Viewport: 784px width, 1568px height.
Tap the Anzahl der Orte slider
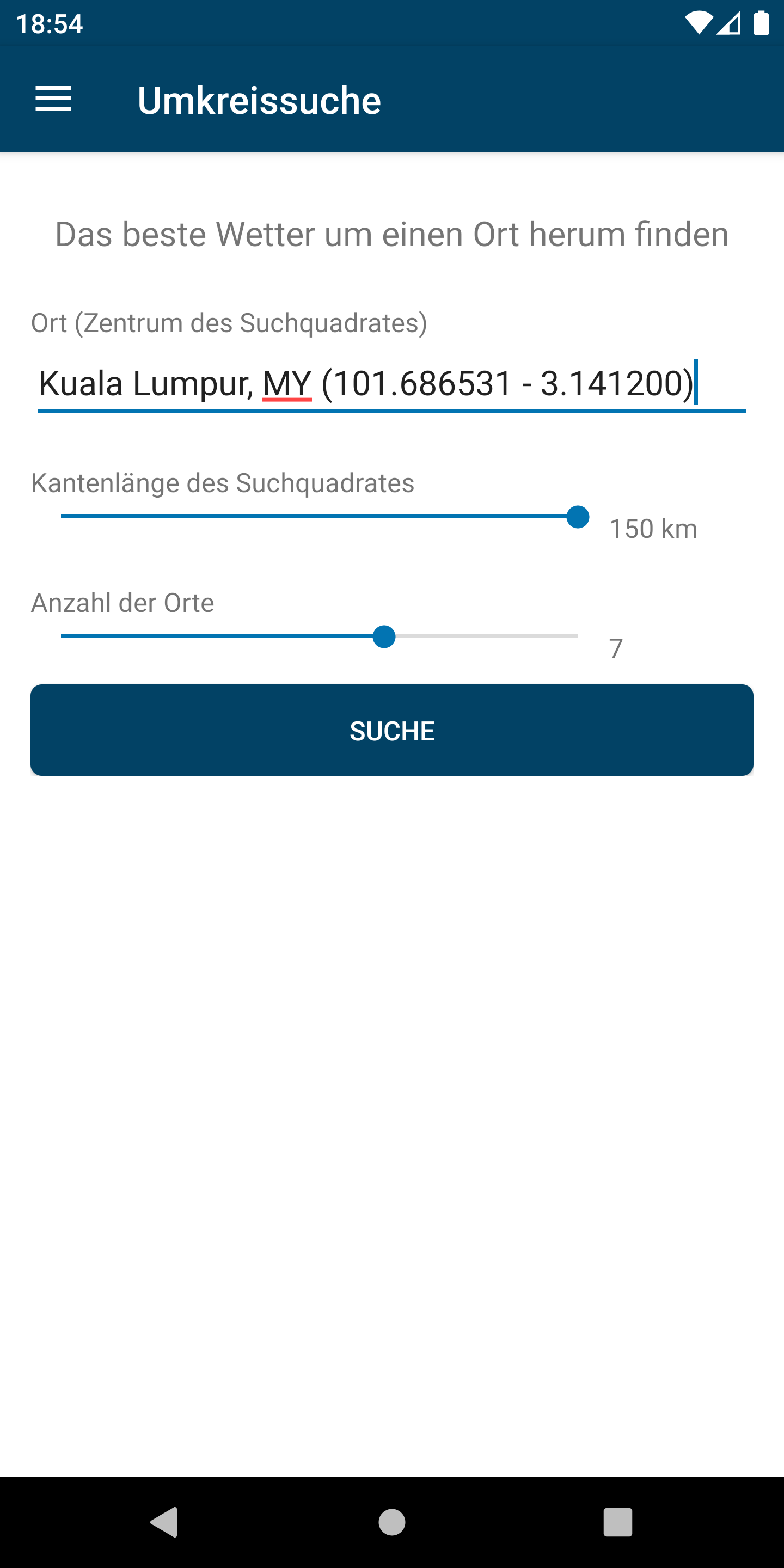tap(320, 636)
